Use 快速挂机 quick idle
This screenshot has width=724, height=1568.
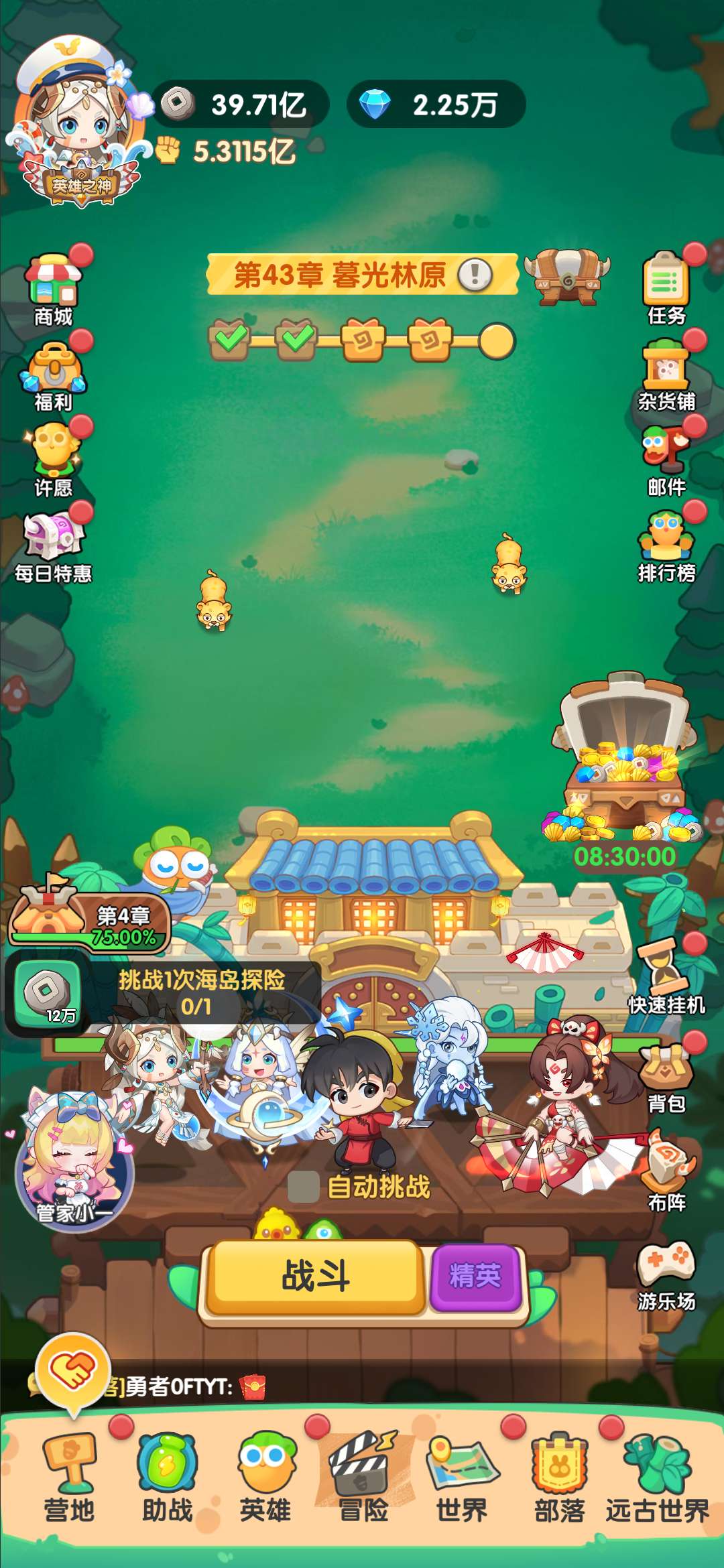point(666,977)
